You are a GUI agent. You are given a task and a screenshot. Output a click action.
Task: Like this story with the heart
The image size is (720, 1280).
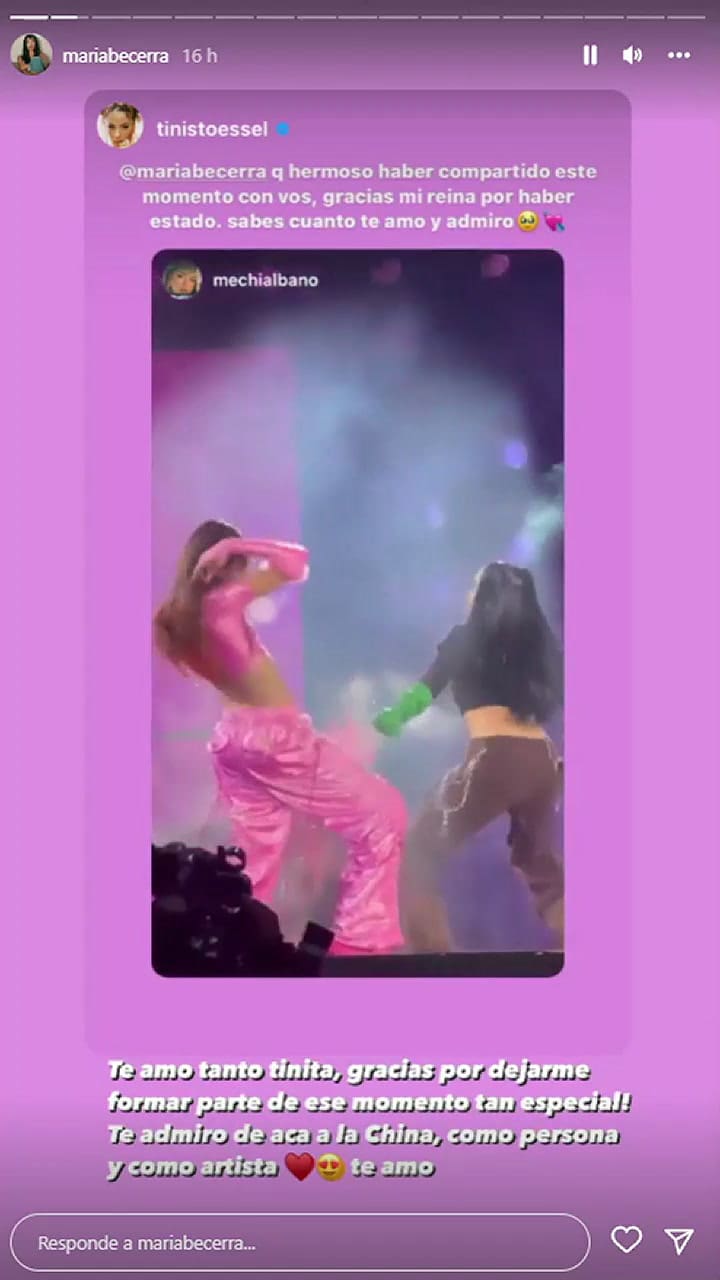click(626, 1240)
